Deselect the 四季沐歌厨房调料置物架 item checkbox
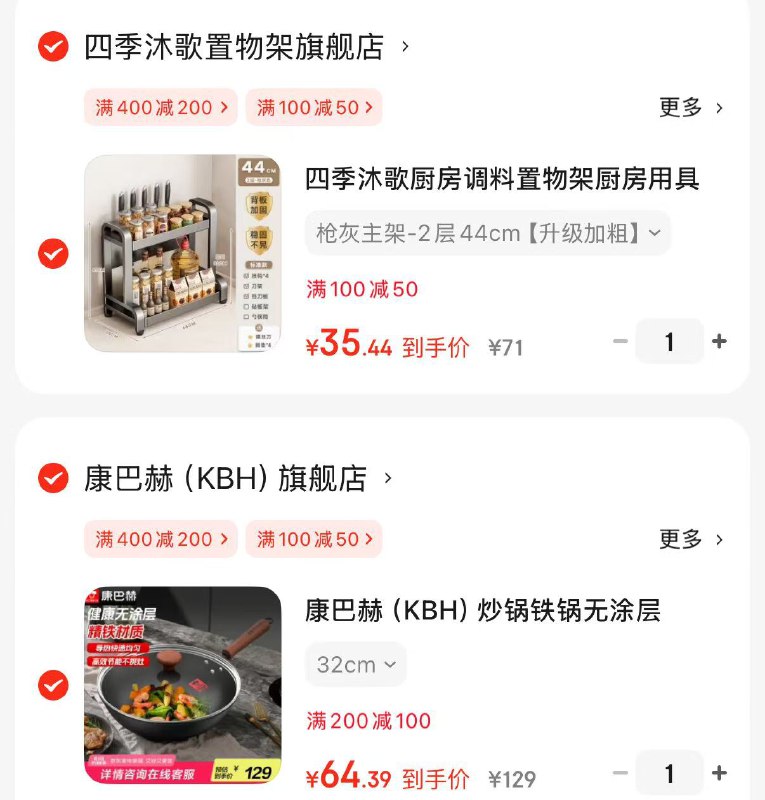 click(x=53, y=254)
